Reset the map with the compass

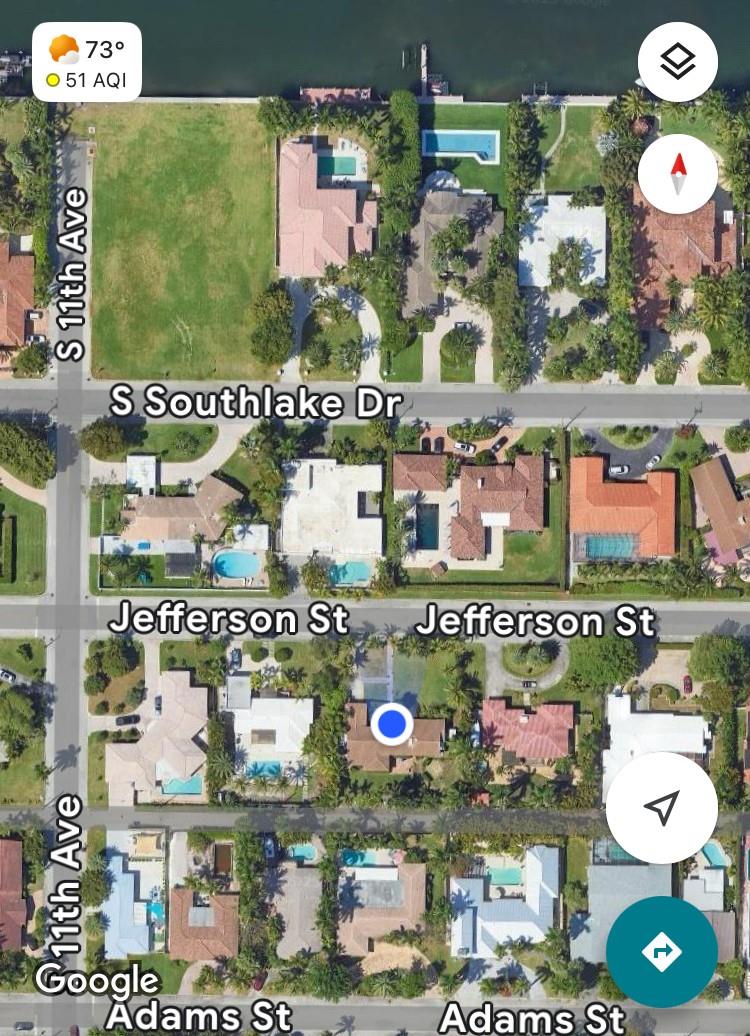coord(678,174)
